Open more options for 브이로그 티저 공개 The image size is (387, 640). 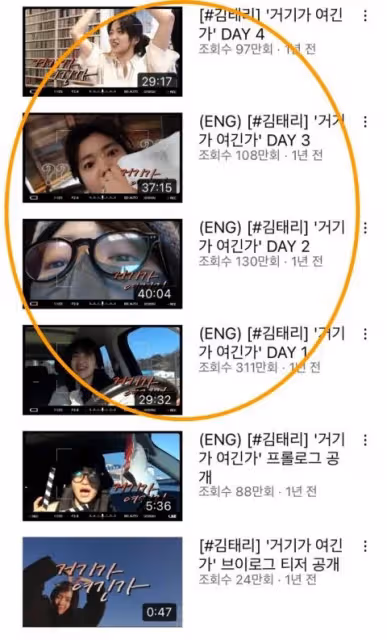[365, 546]
